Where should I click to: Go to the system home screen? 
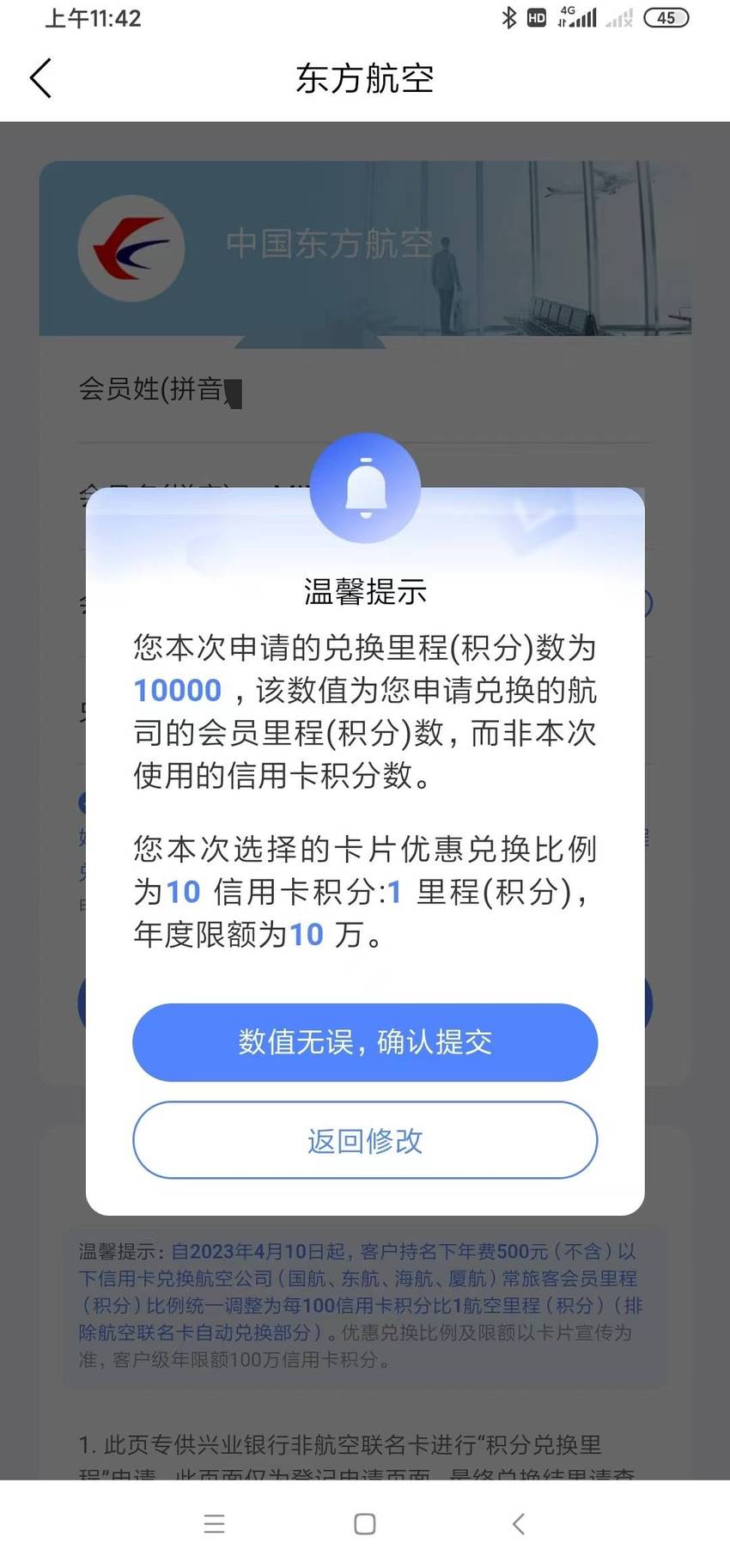click(x=365, y=1523)
